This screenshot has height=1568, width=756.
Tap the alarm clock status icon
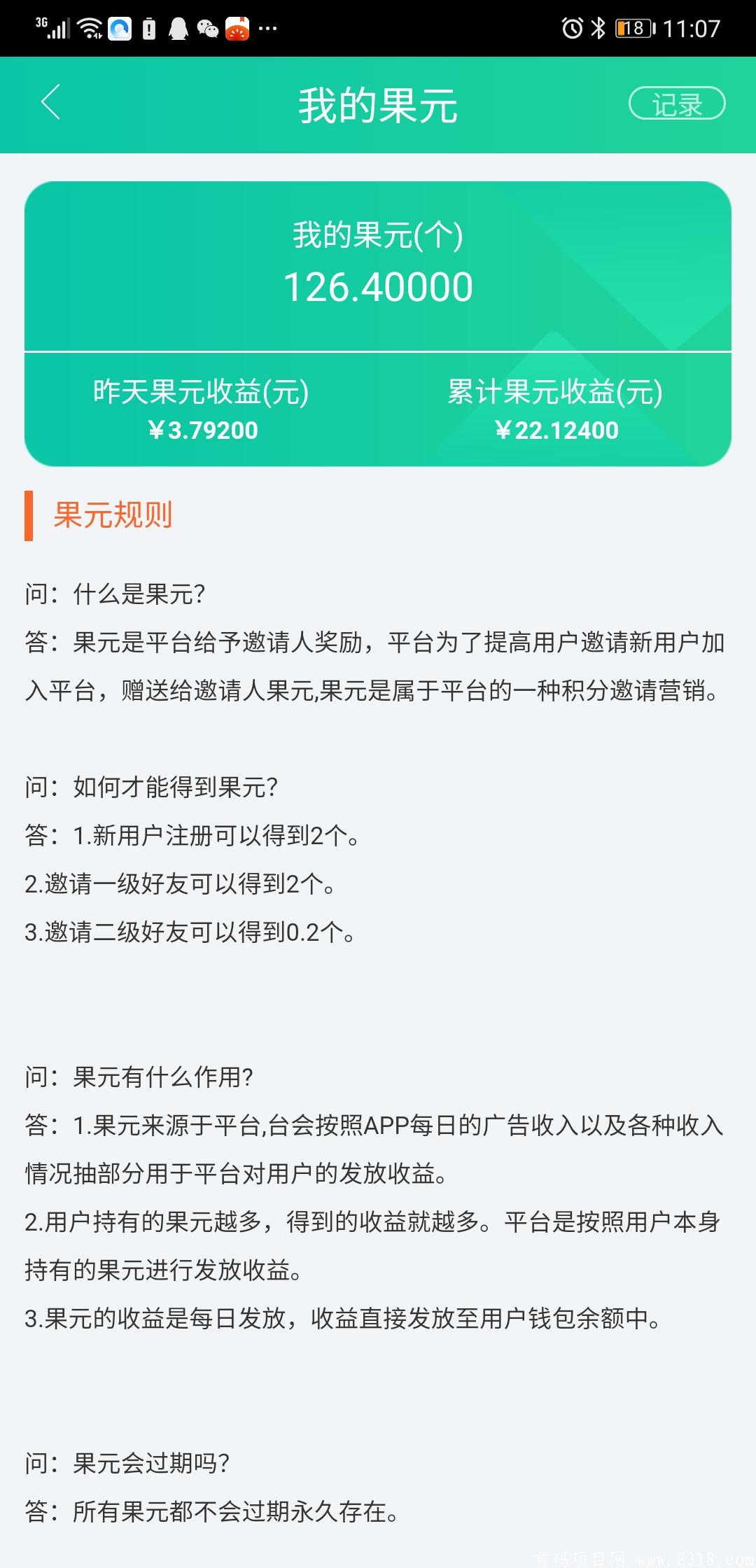(573, 28)
